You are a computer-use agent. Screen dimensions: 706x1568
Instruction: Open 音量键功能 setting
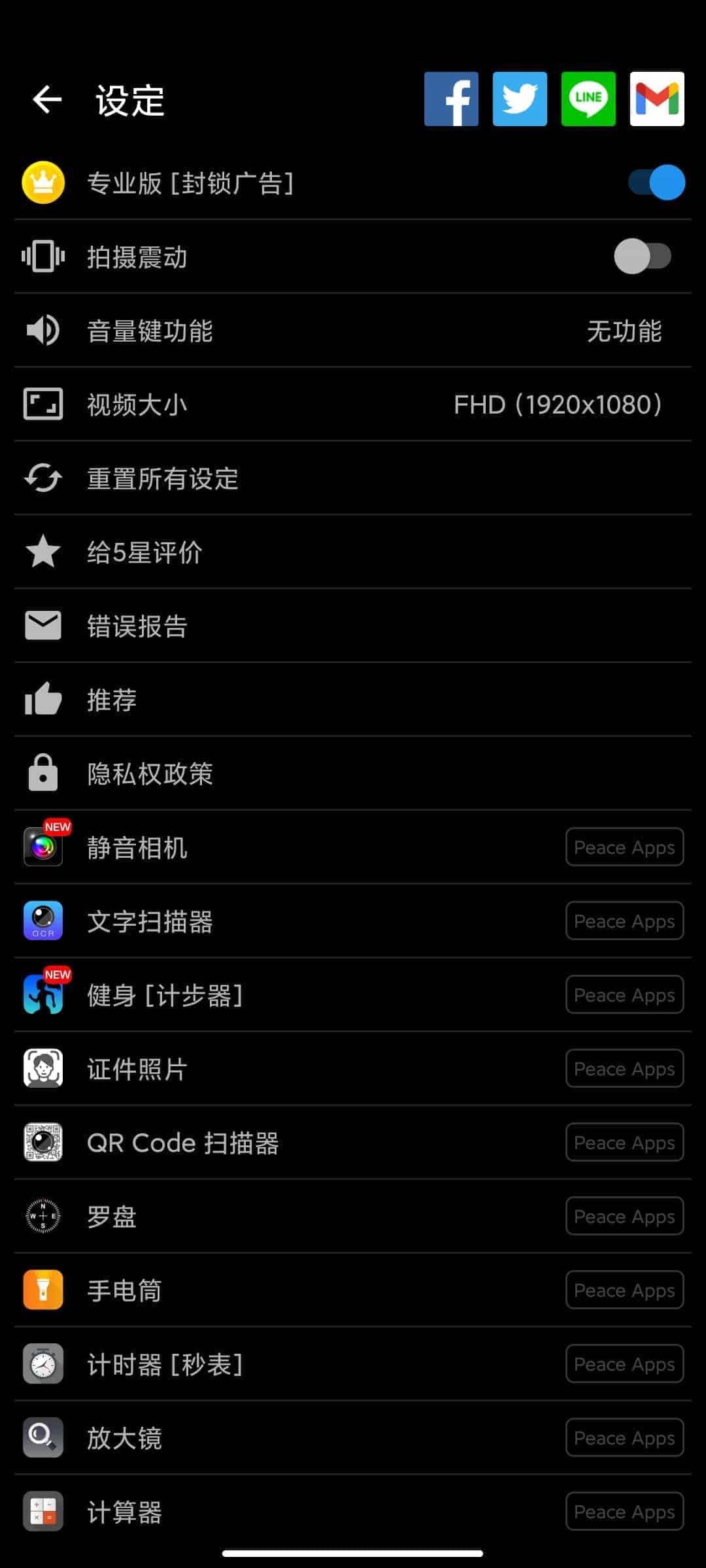[x=353, y=331]
